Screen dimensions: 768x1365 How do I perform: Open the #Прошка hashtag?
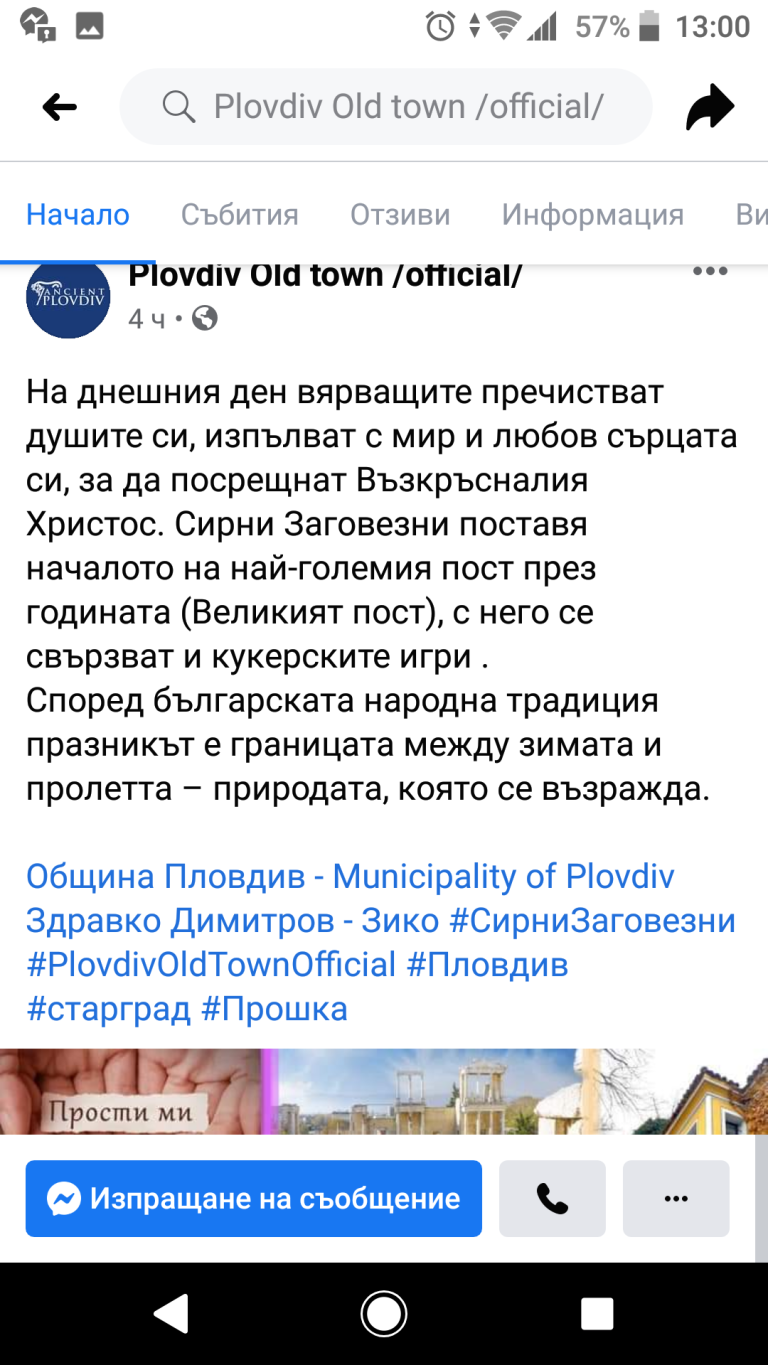coord(274,1009)
